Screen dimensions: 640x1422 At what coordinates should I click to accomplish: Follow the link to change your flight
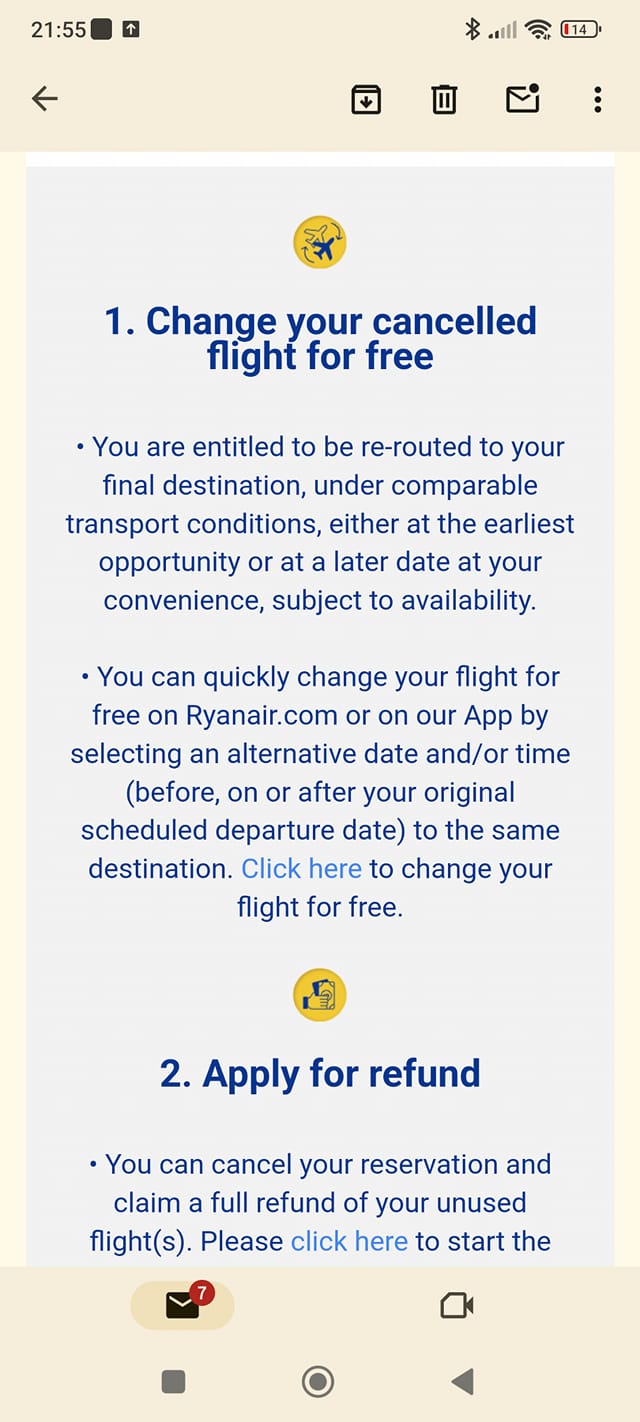point(301,868)
